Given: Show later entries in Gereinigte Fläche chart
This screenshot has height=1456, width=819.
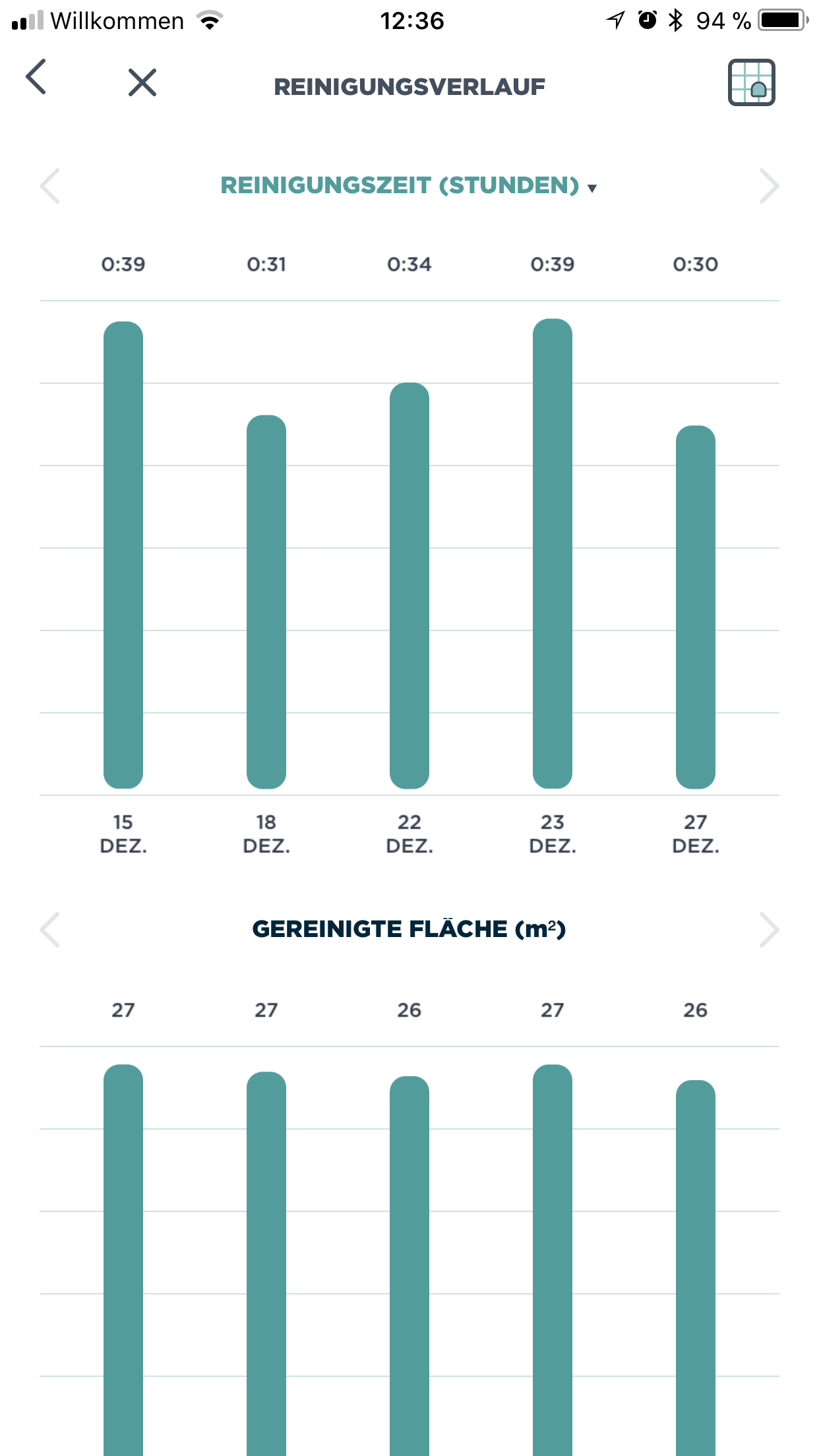Looking at the screenshot, I should click(x=769, y=930).
